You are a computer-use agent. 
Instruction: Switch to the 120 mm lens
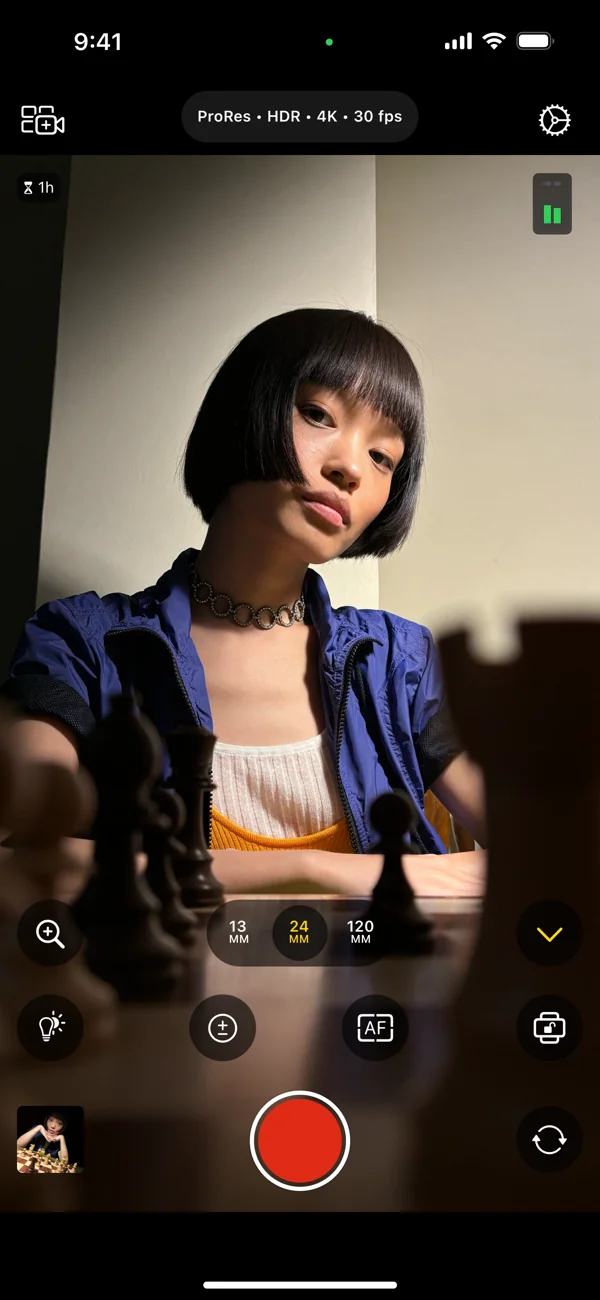[360, 933]
